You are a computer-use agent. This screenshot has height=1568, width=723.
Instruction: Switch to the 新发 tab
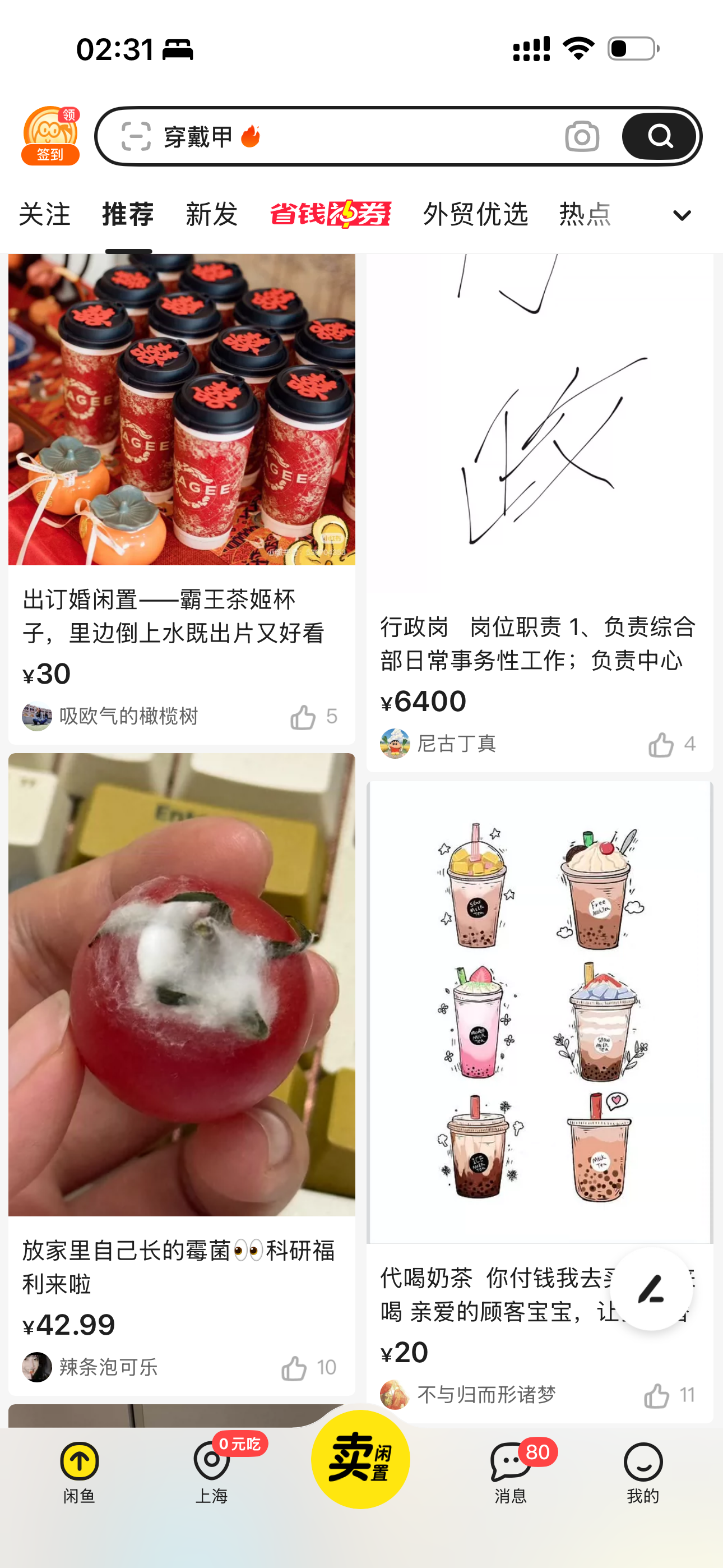(x=211, y=214)
